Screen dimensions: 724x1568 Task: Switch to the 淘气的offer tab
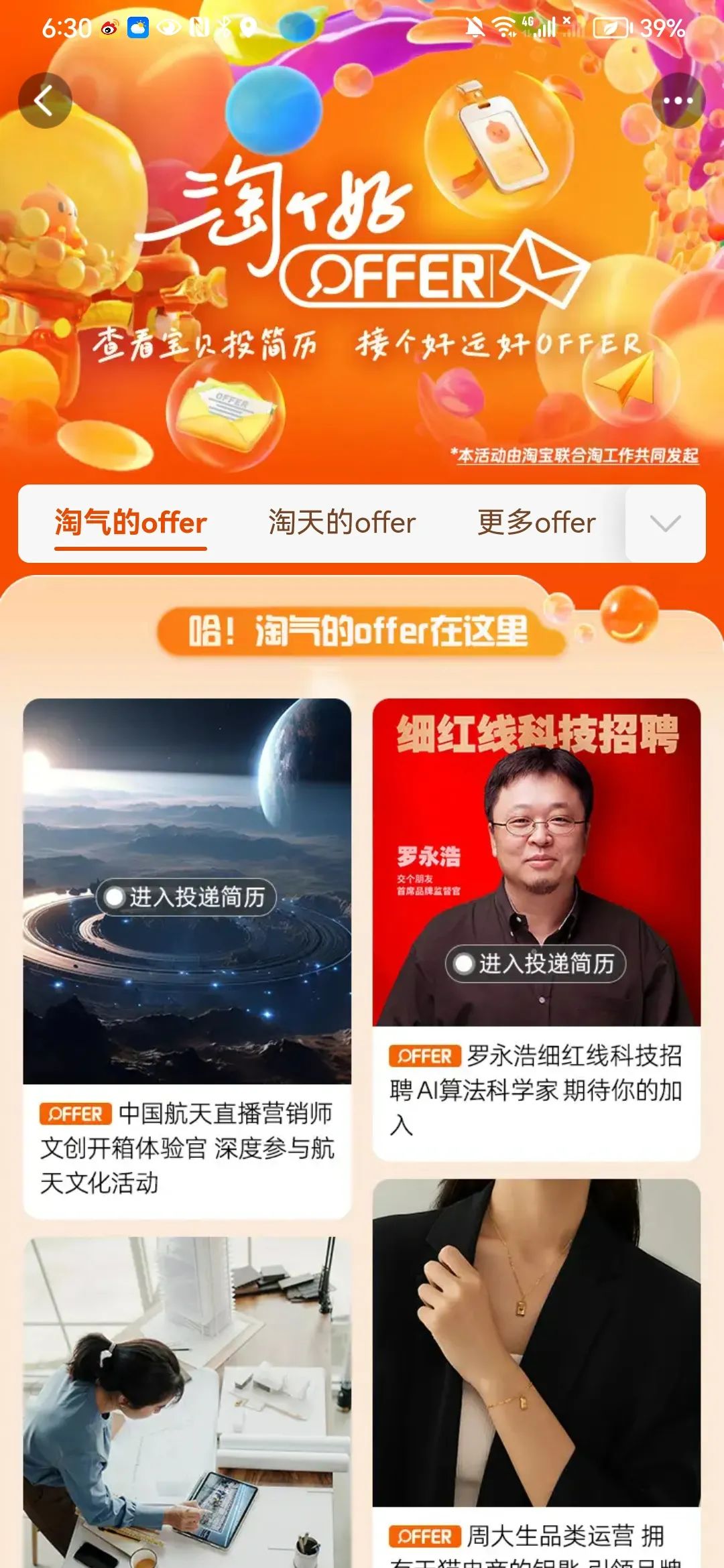click(x=130, y=523)
